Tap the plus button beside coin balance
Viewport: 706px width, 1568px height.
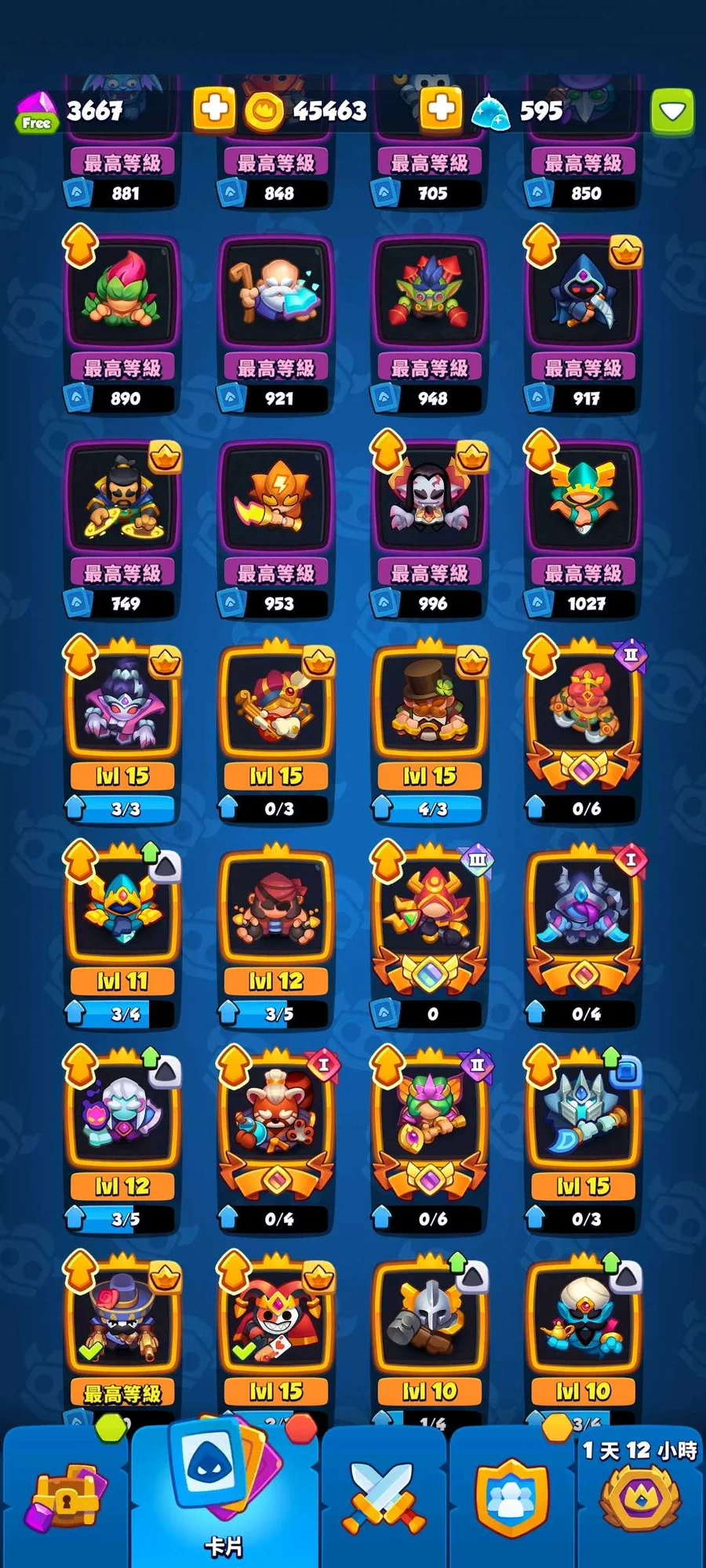point(441,109)
